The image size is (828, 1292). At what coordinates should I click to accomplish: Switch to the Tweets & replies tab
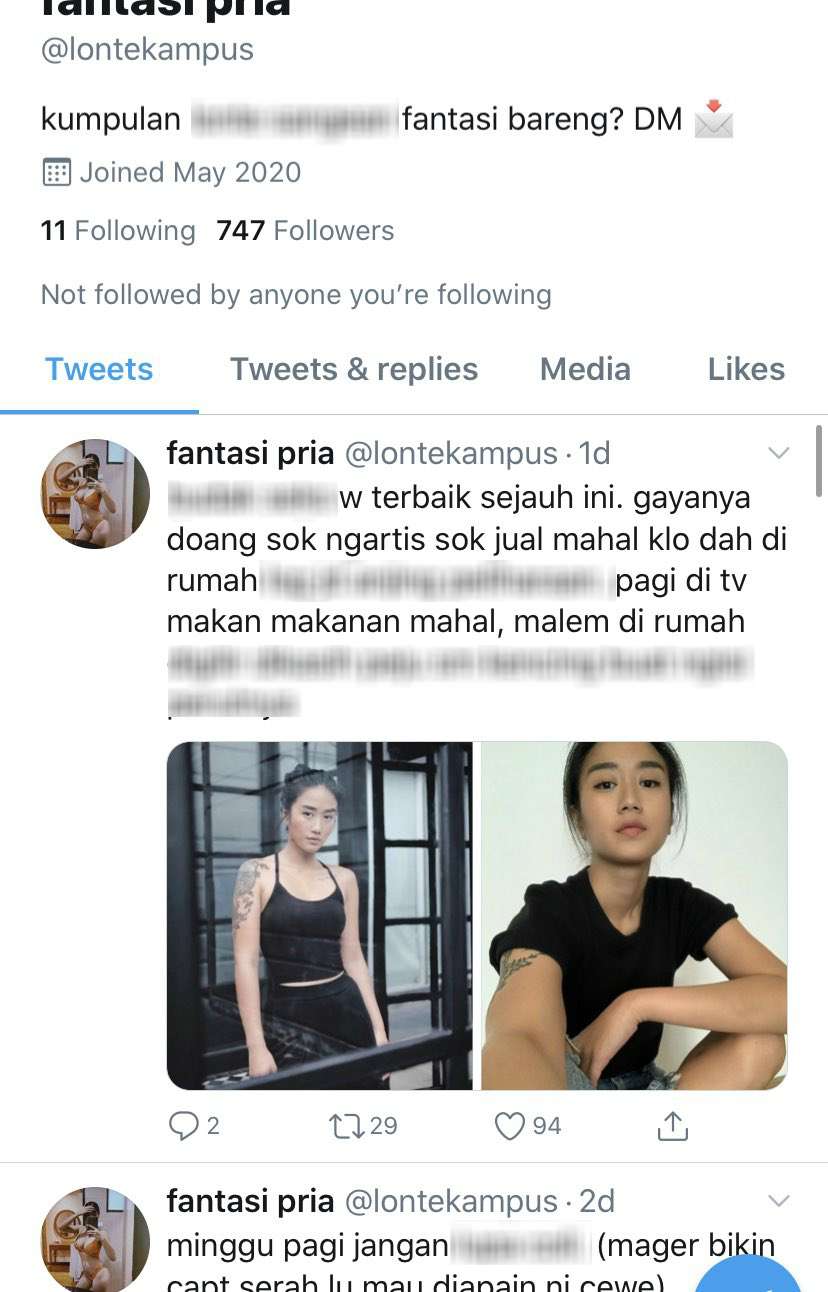[354, 370]
